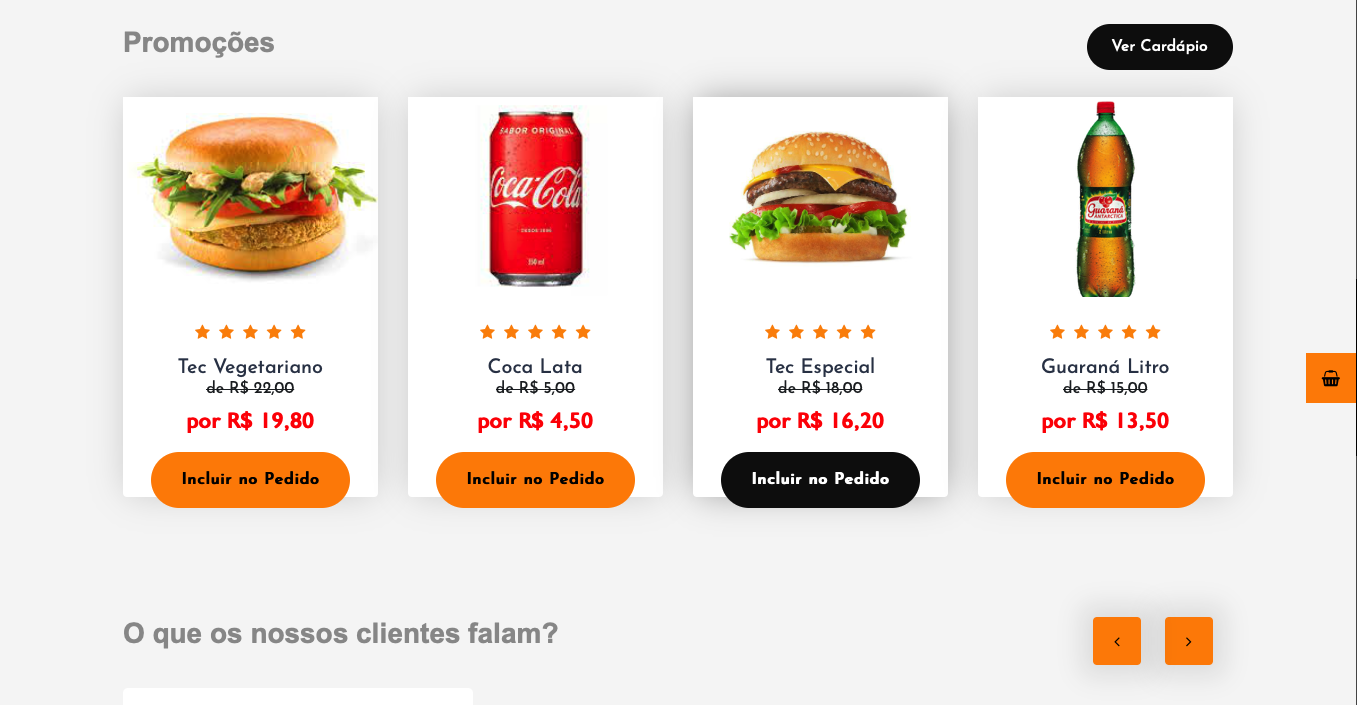Open the Ver Cardápio menu button

tap(1159, 47)
